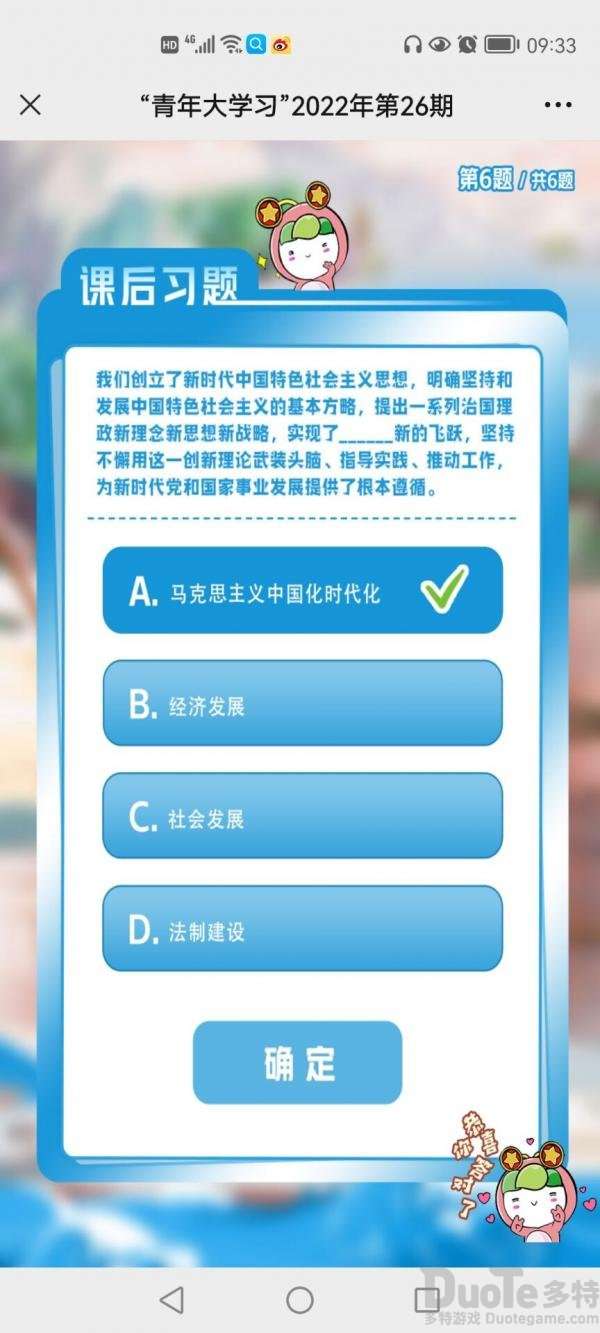Go back using system navigation triangle
The height and width of the screenshot is (1333, 600).
(x=172, y=1299)
